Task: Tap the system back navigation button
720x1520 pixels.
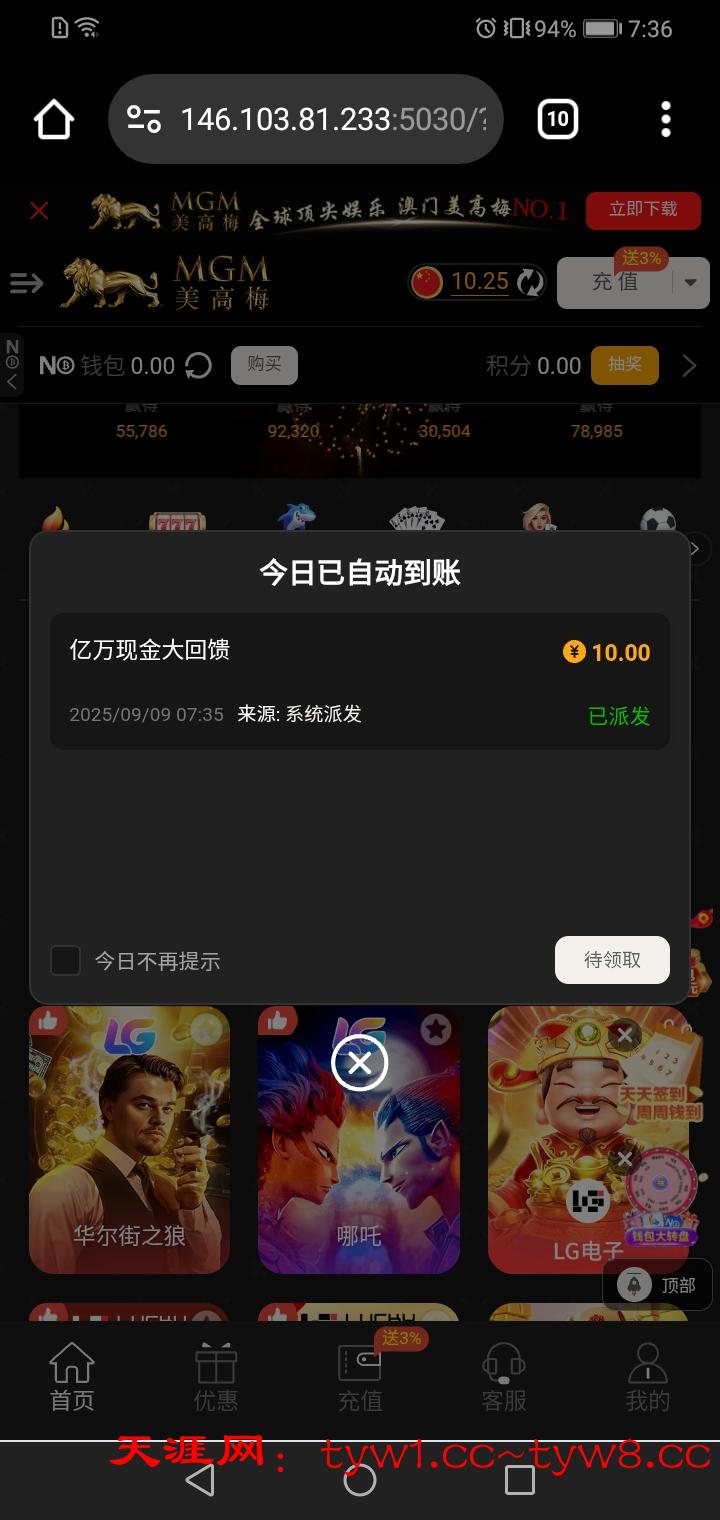Action: tap(200, 1480)
